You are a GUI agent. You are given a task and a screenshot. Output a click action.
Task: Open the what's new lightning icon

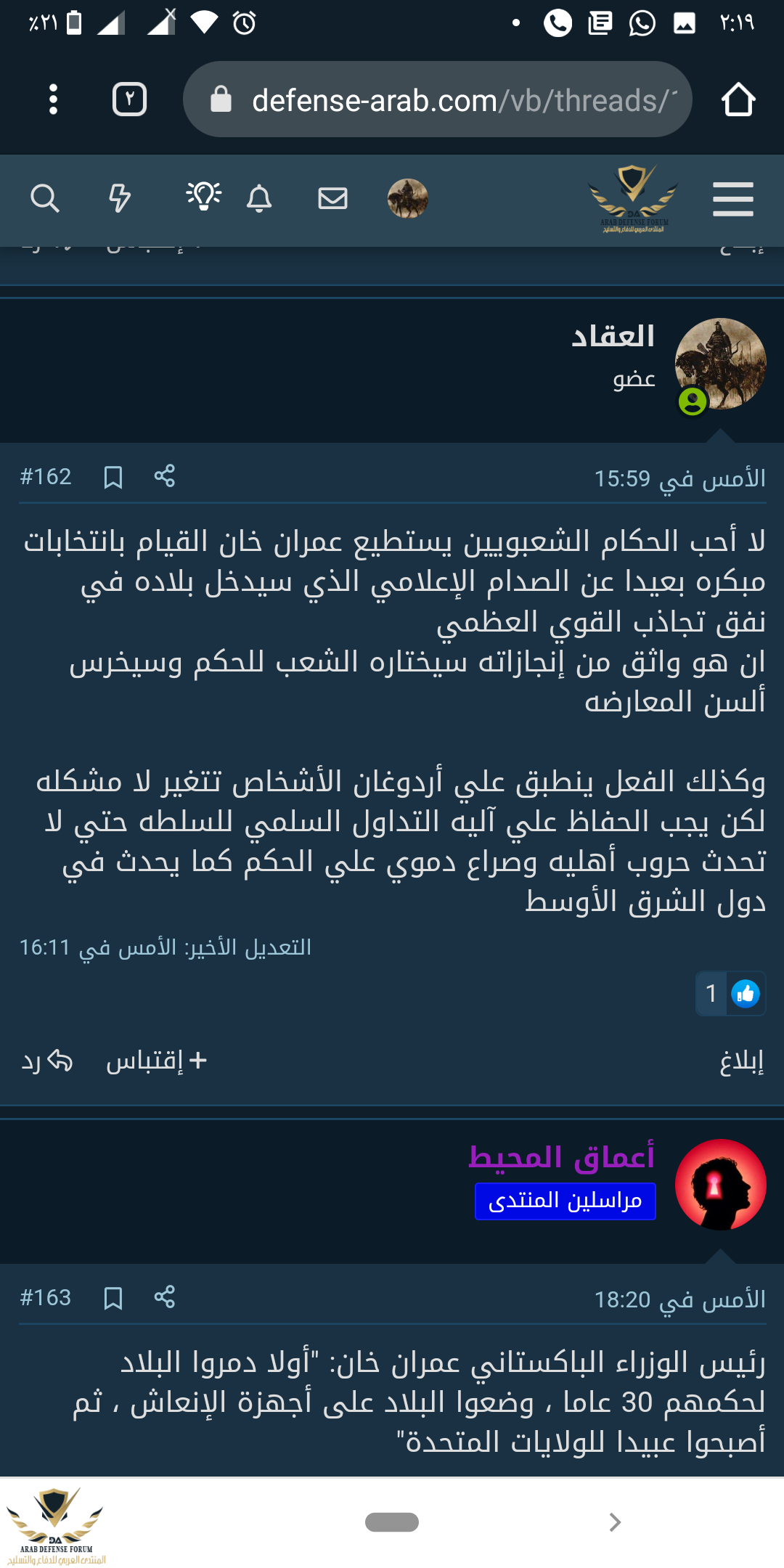pyautogui.click(x=120, y=198)
